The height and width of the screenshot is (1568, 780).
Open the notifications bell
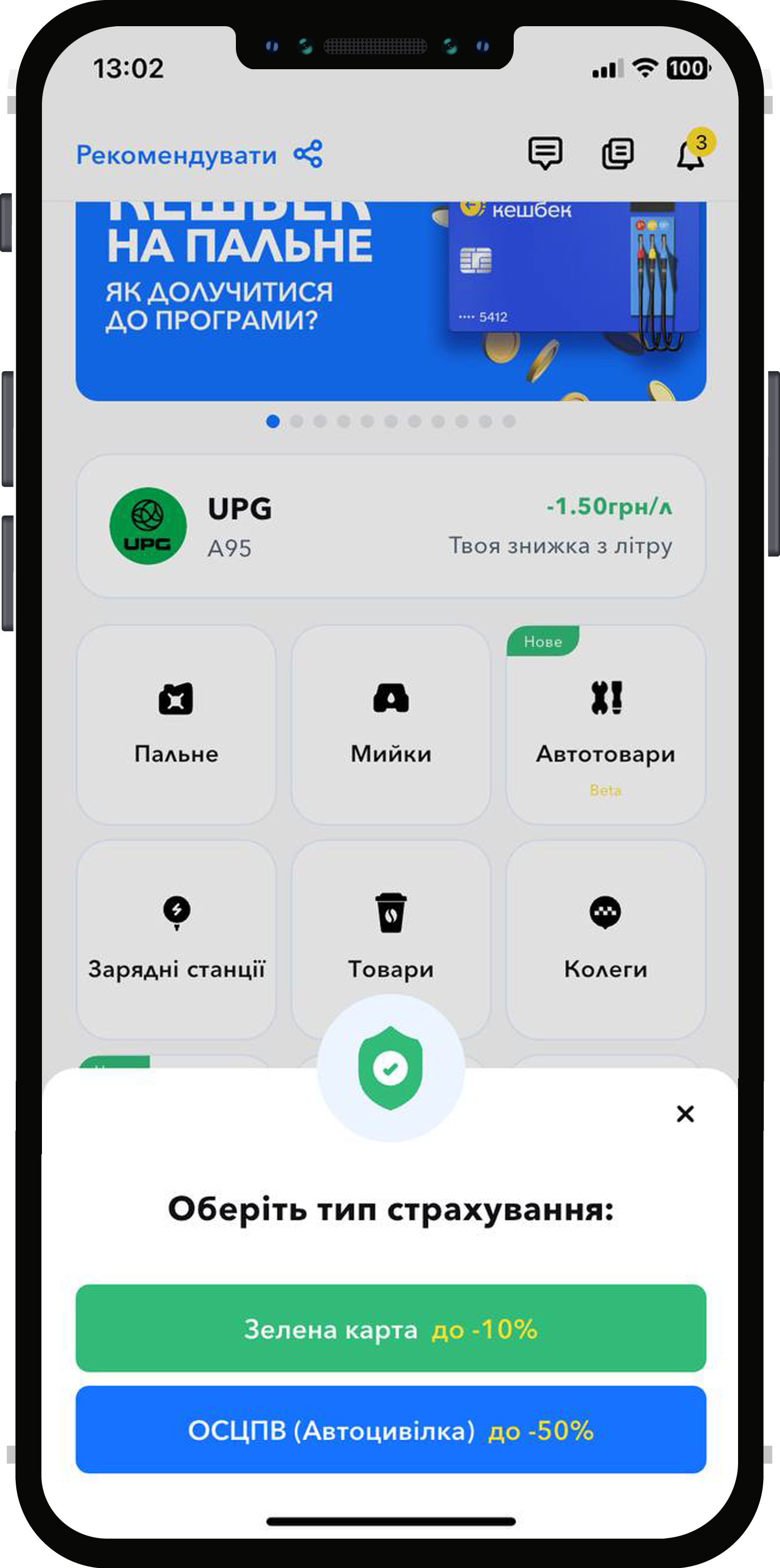691,153
